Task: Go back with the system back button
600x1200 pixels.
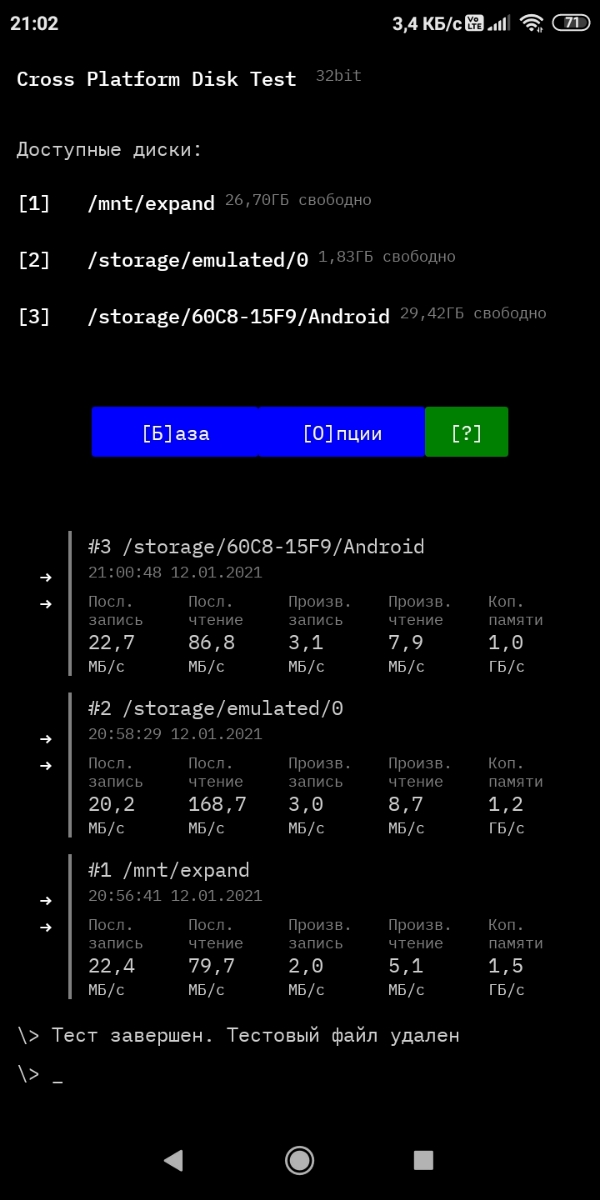Action: pyautogui.click(x=173, y=1160)
